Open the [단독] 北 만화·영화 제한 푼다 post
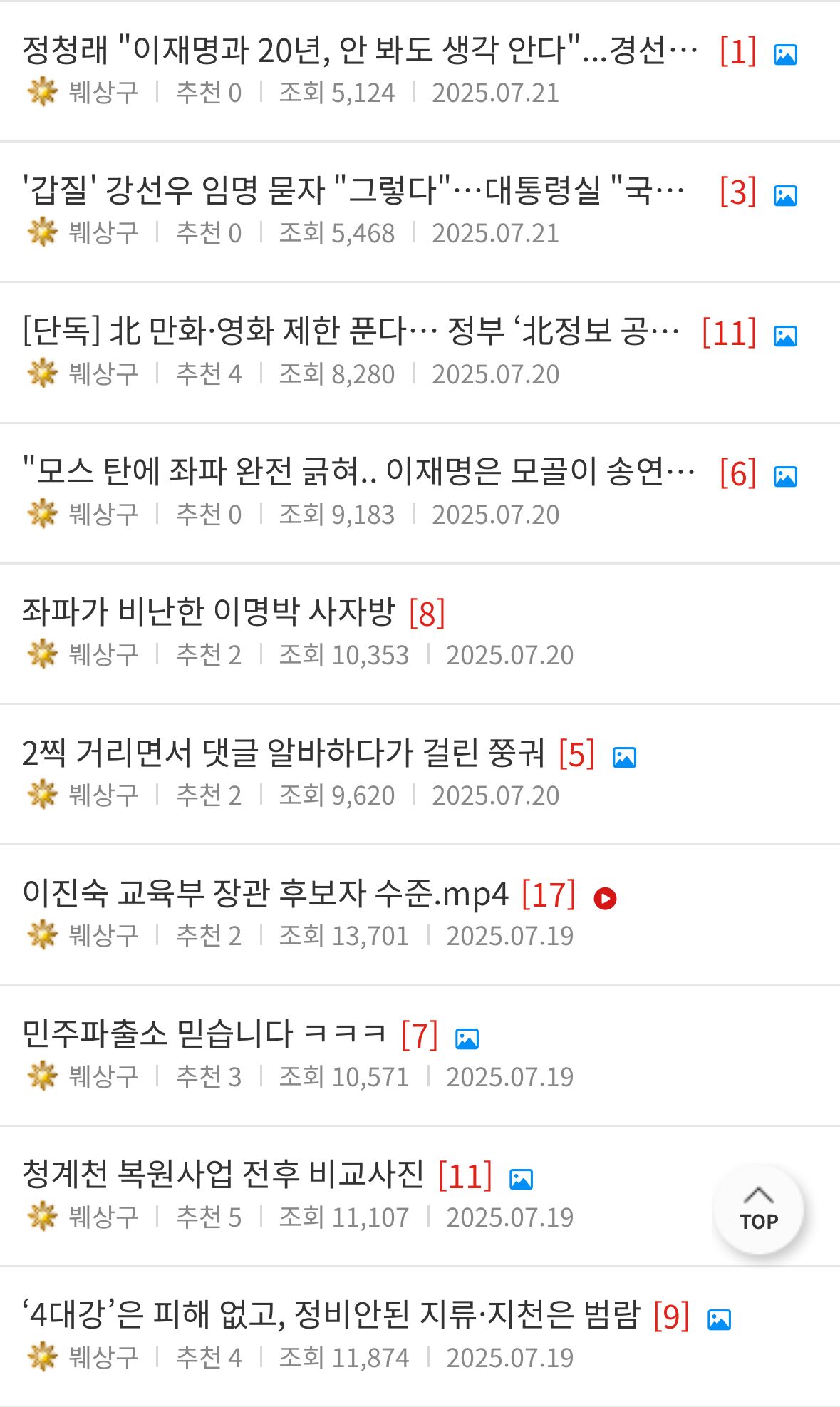 (x=351, y=332)
